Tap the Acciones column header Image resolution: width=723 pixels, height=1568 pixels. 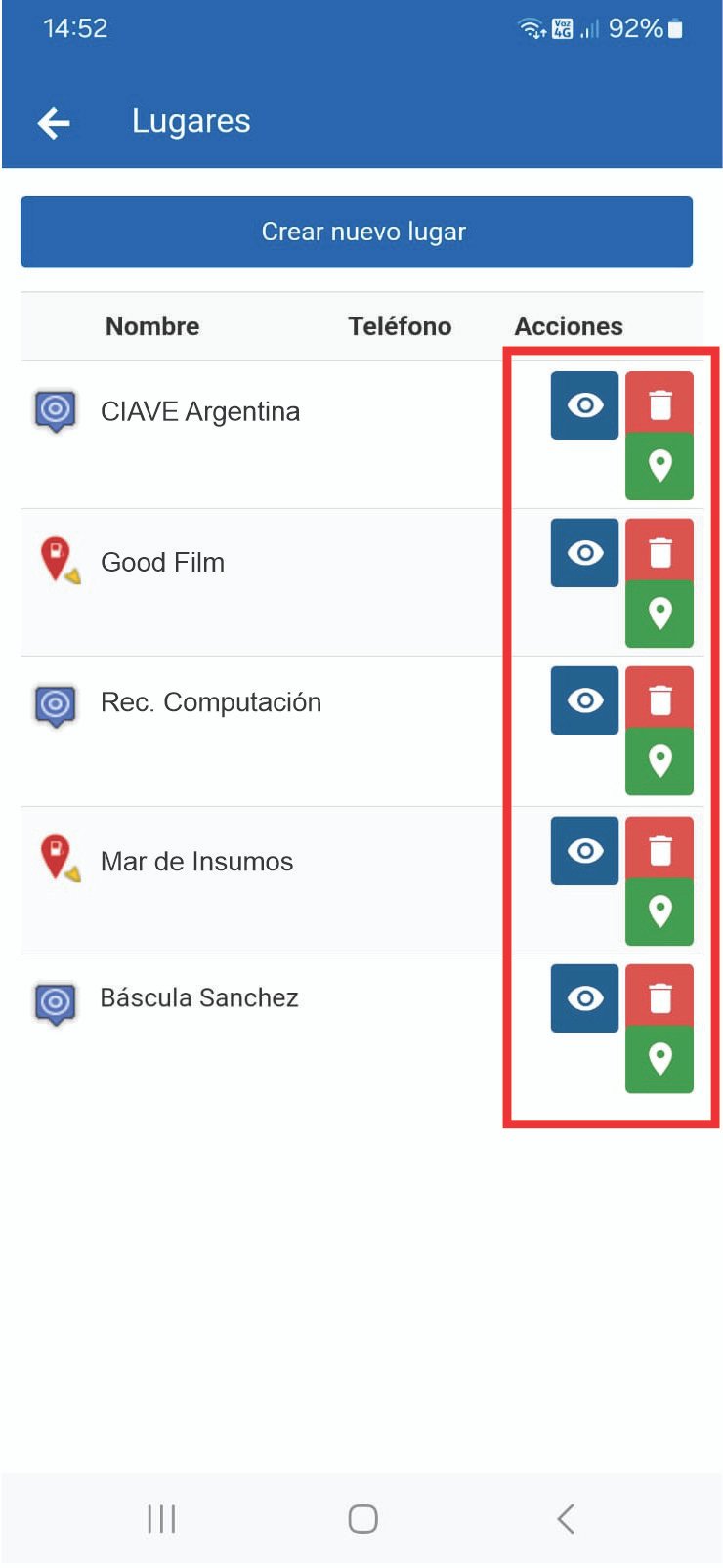(x=569, y=326)
